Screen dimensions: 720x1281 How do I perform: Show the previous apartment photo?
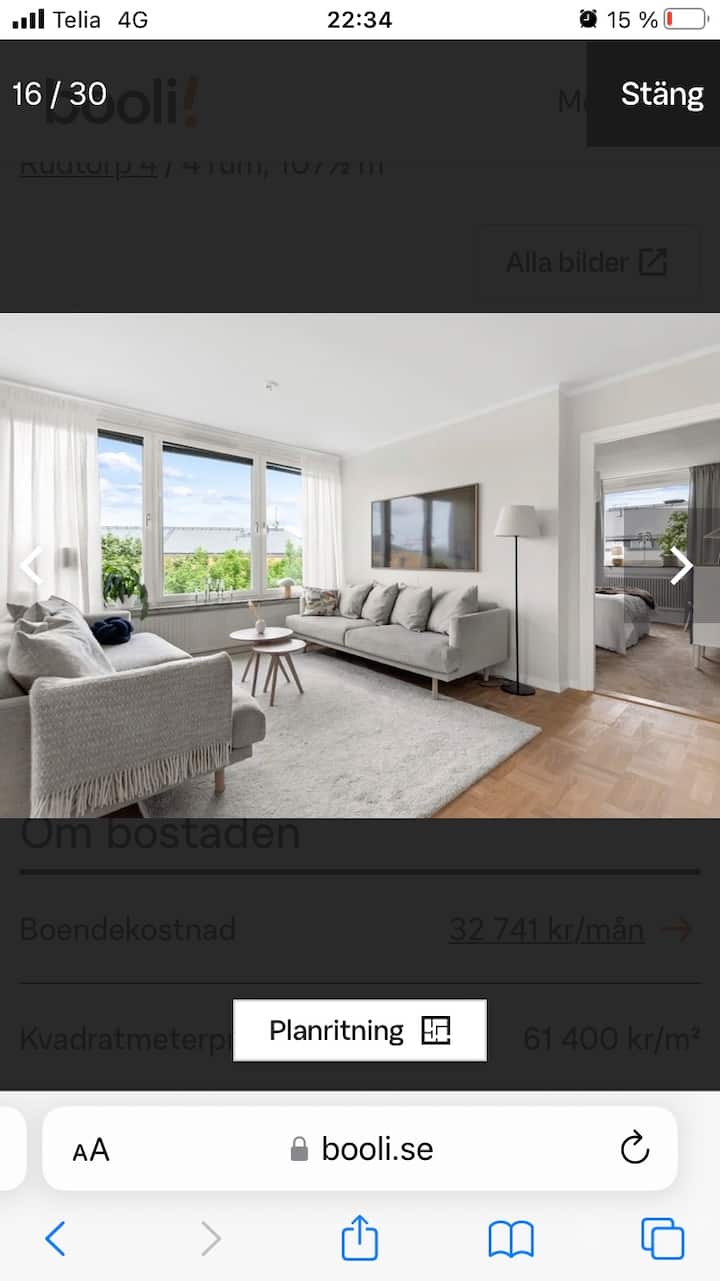[x=32, y=566]
